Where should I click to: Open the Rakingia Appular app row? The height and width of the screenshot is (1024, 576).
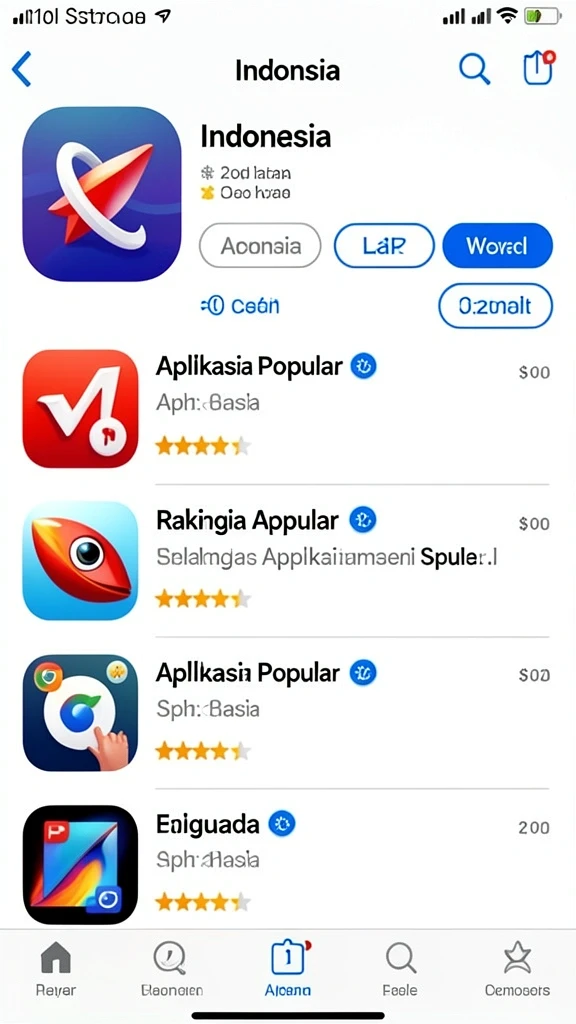286,561
